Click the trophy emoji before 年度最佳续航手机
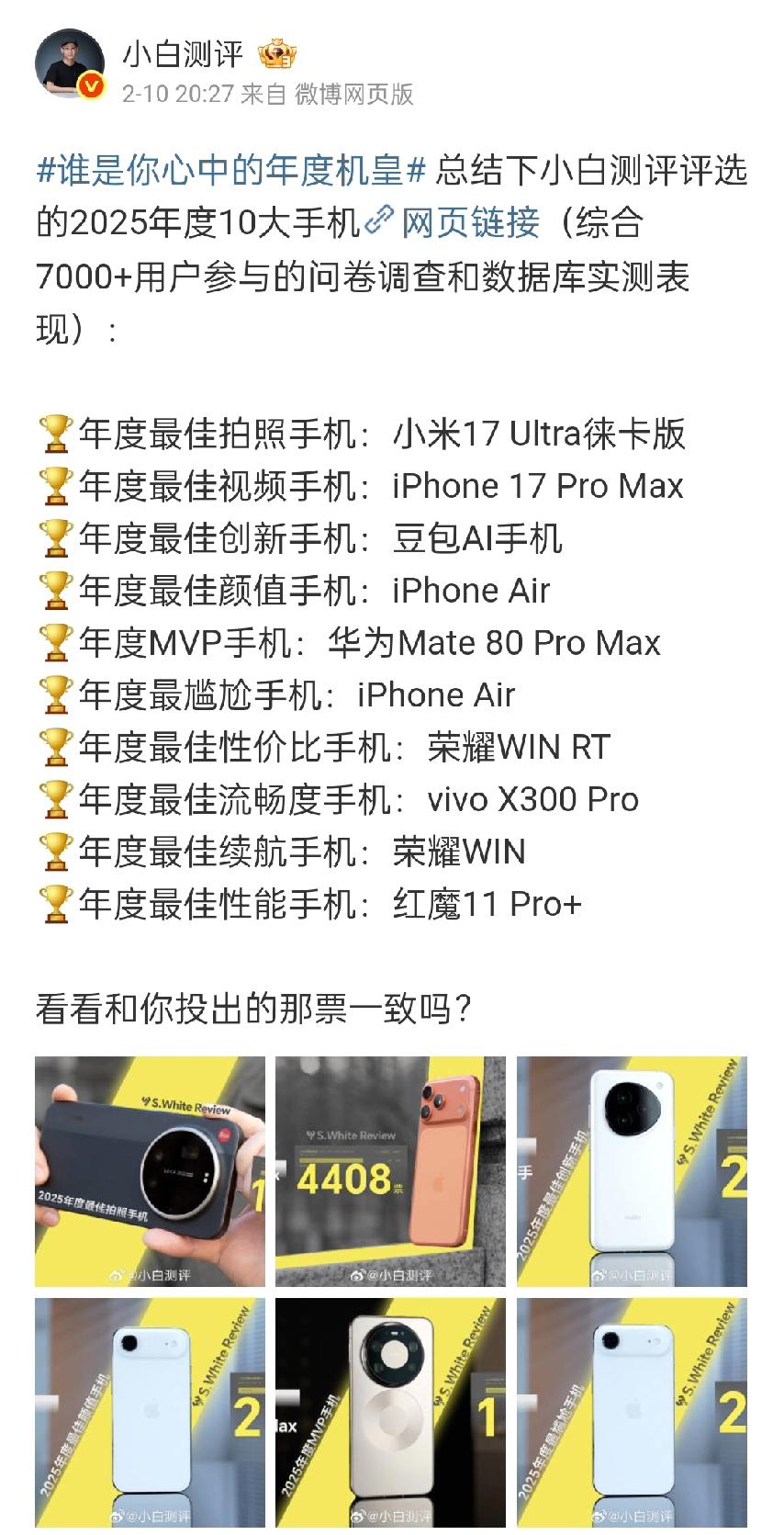784x1535 pixels. 53,851
